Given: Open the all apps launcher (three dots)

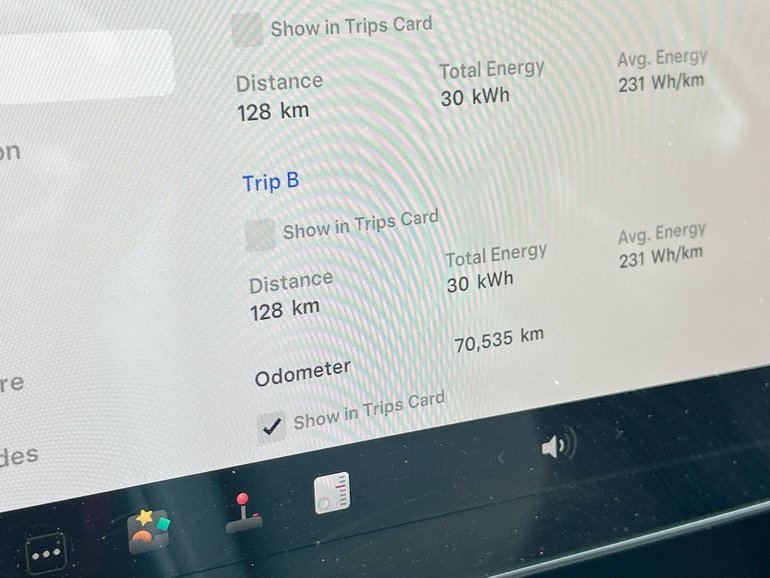Looking at the screenshot, I should [46, 551].
